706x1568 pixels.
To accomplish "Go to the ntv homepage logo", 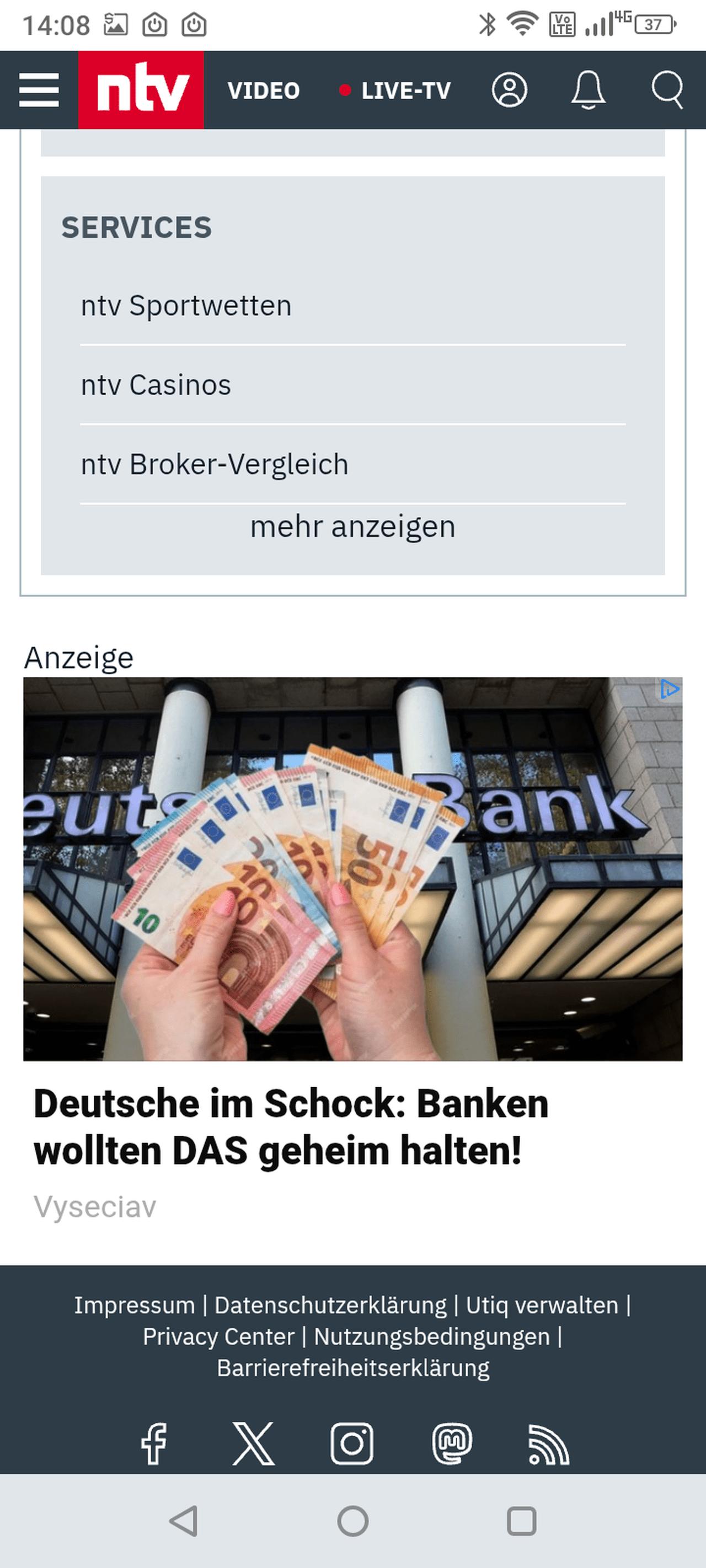I will [141, 90].
